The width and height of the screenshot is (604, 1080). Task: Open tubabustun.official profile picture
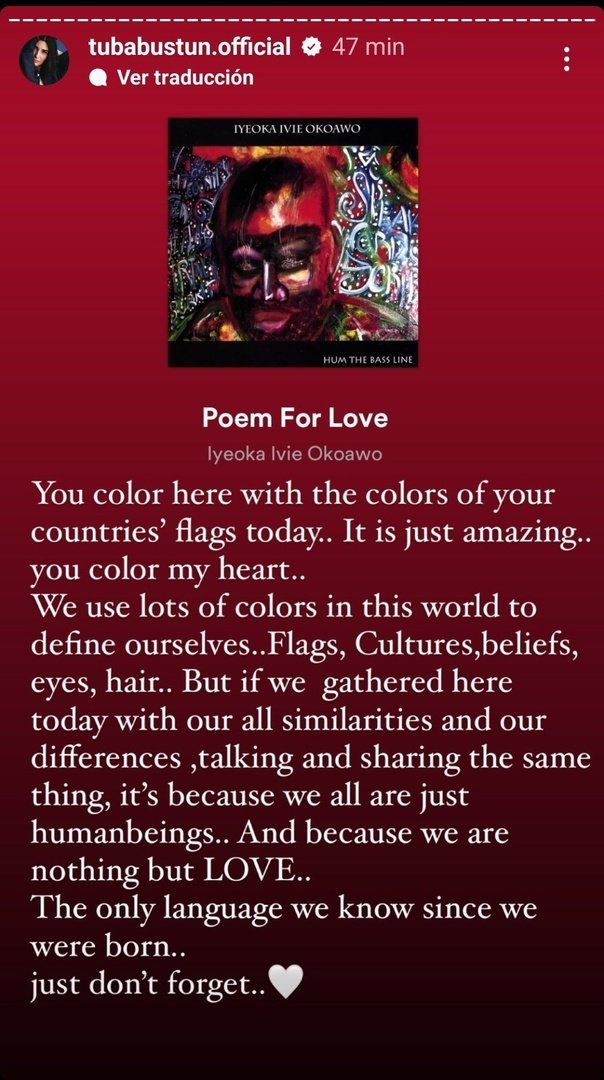[x=44, y=61]
